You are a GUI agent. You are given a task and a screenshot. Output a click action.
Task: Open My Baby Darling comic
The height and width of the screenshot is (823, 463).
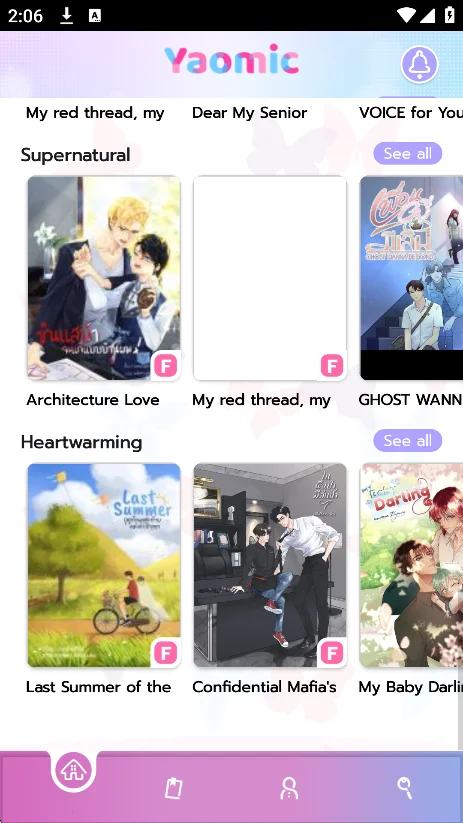pos(411,565)
